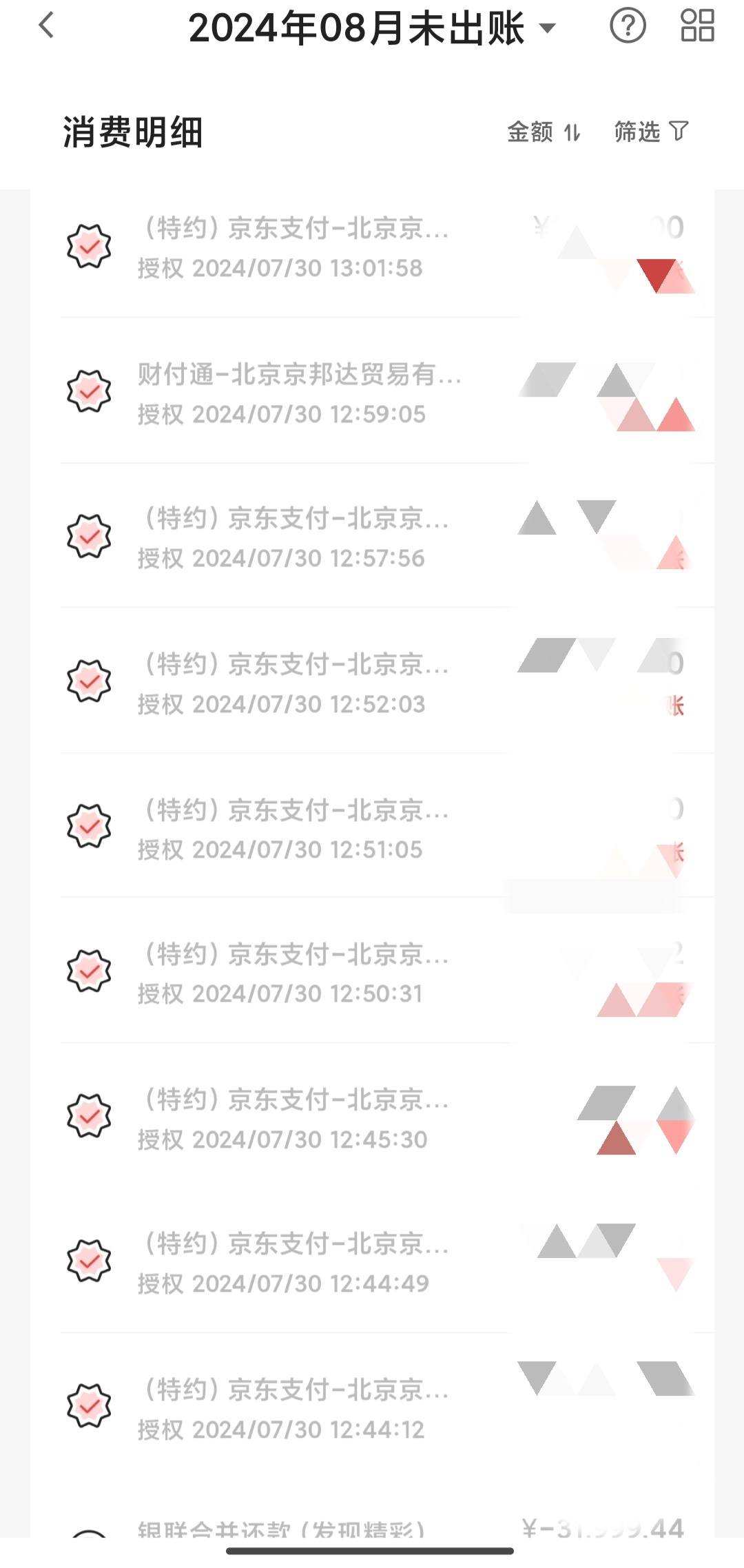Open the help question mark icon
This screenshot has width=744, height=1568.
point(628,26)
